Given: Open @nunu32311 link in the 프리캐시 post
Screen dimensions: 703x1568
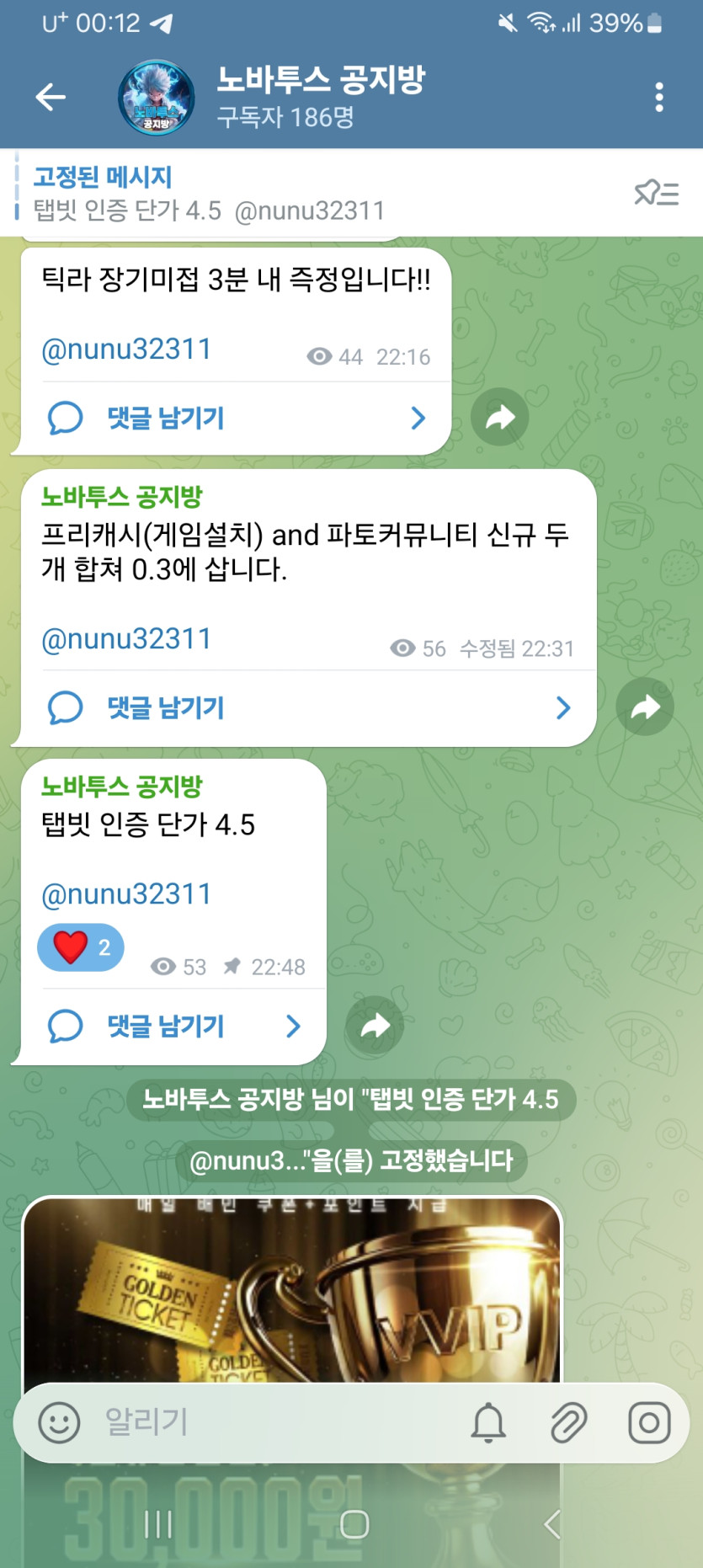Looking at the screenshot, I should coord(126,639).
